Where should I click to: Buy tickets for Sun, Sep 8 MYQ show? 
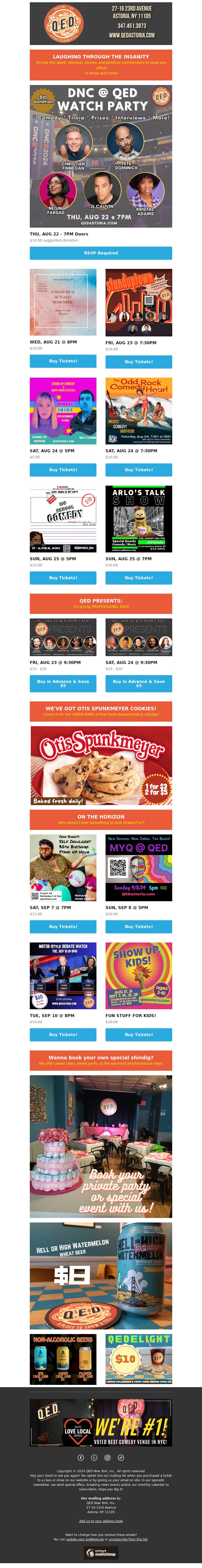[139, 927]
